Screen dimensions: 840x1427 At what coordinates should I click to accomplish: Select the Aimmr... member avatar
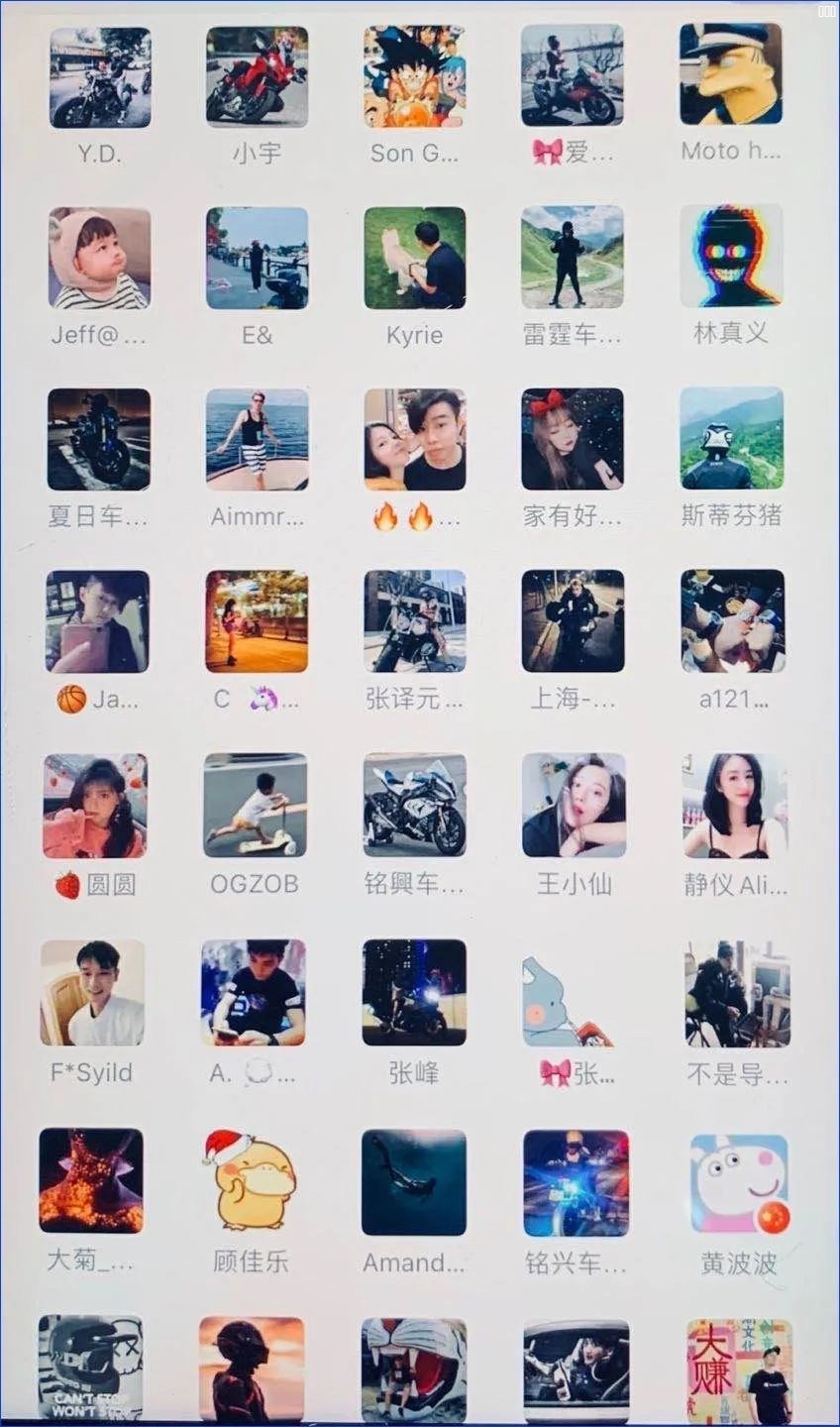pos(257,439)
